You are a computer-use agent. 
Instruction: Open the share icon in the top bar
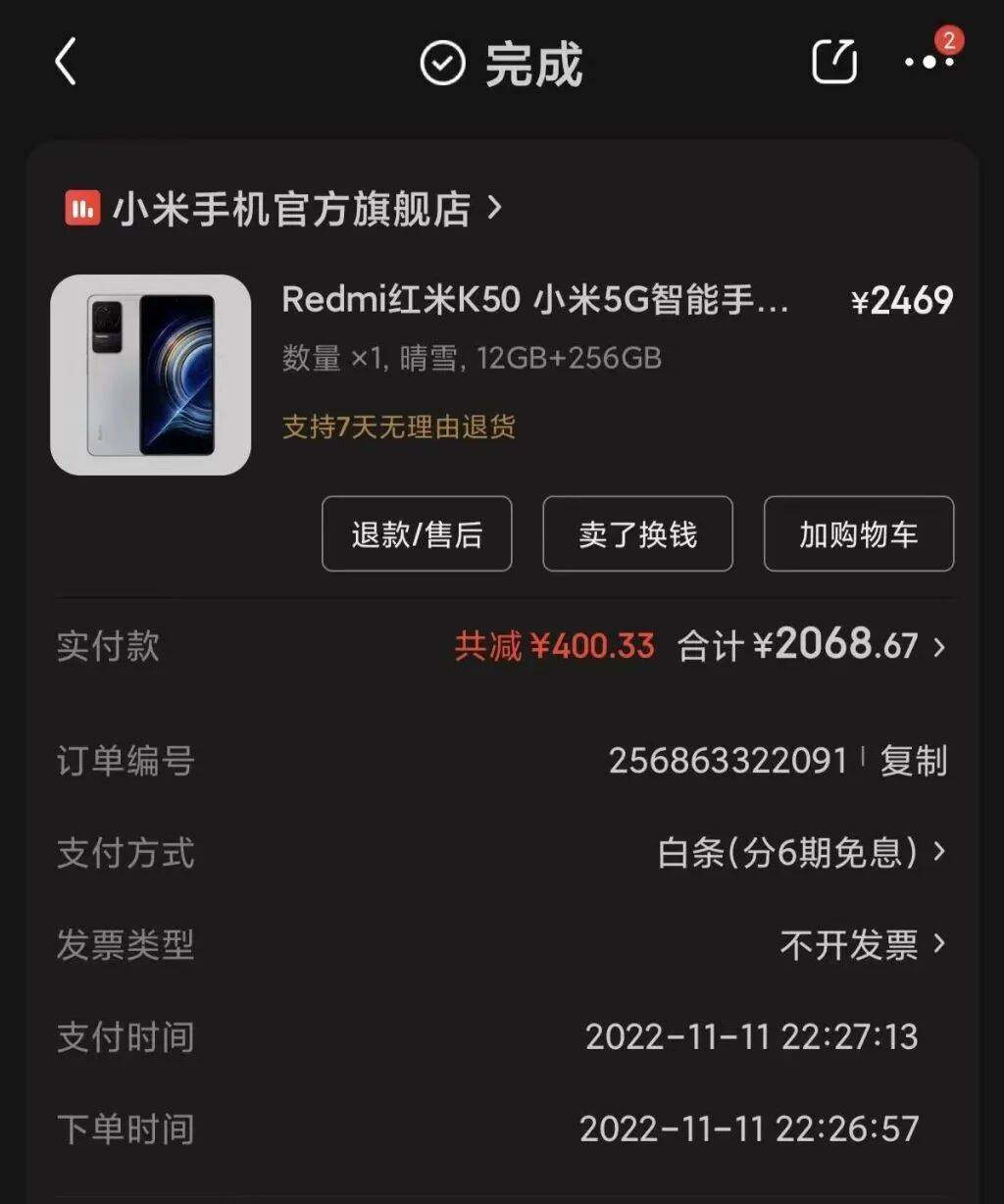point(832,61)
